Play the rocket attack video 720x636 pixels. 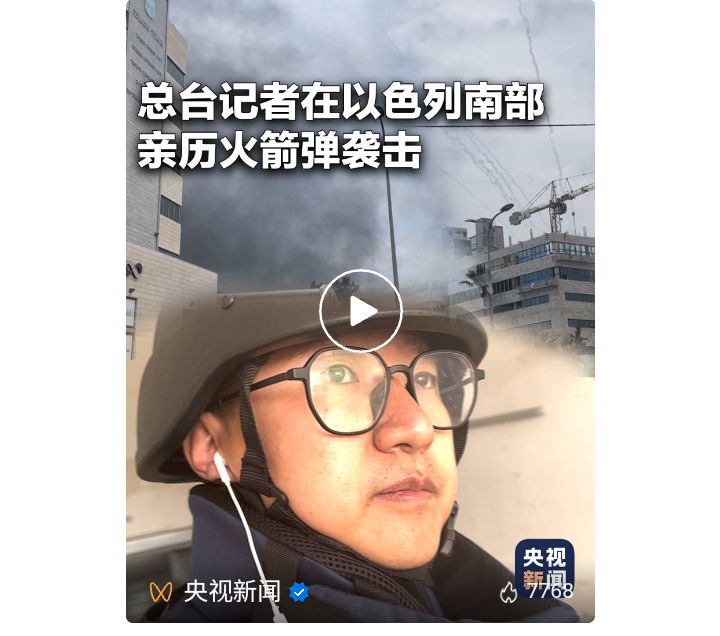click(361, 311)
